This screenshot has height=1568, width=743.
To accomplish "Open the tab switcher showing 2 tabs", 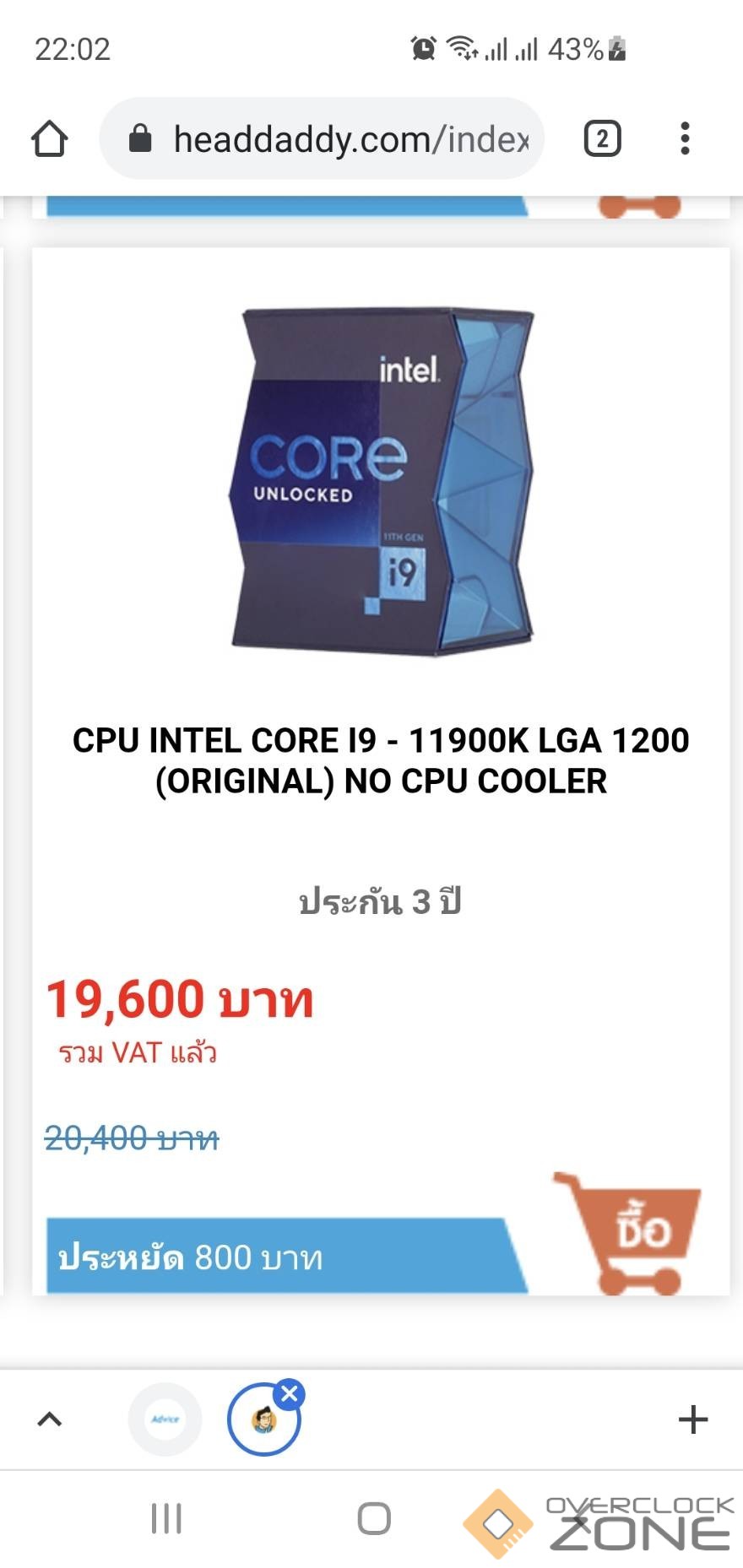I will tap(602, 139).
